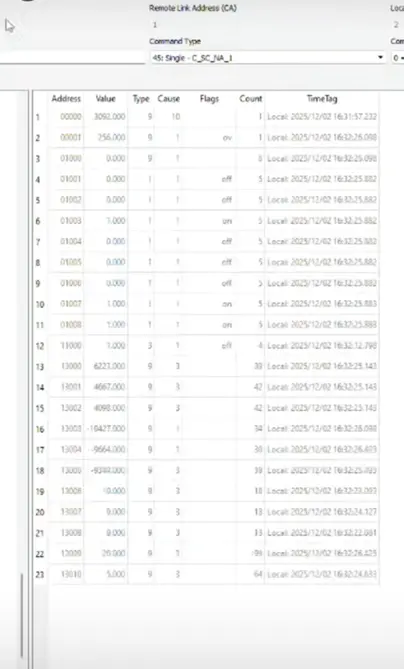Select row 12 with address 11000
Image resolution: width=404 pixels, height=669 pixels.
[207, 346]
